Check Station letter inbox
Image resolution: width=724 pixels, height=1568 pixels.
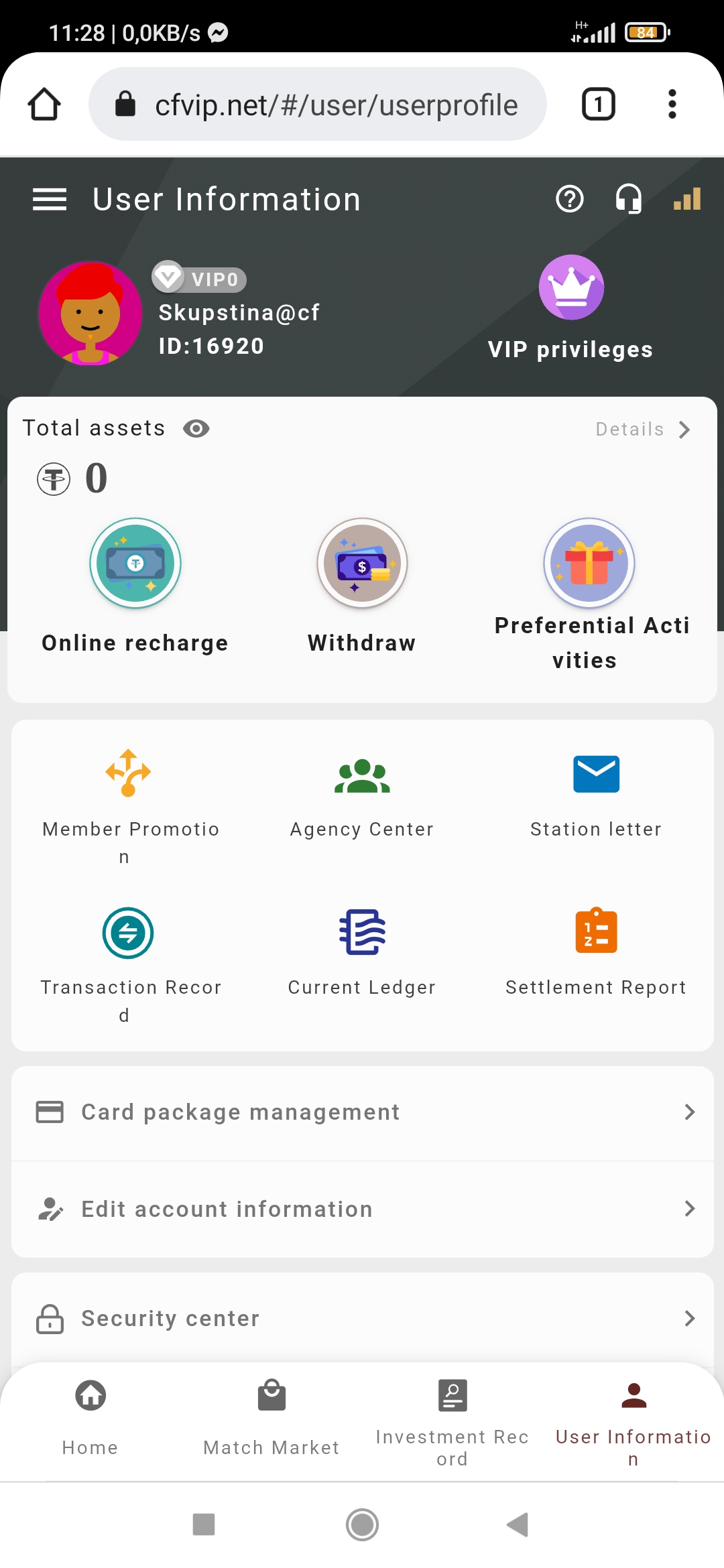point(596,797)
